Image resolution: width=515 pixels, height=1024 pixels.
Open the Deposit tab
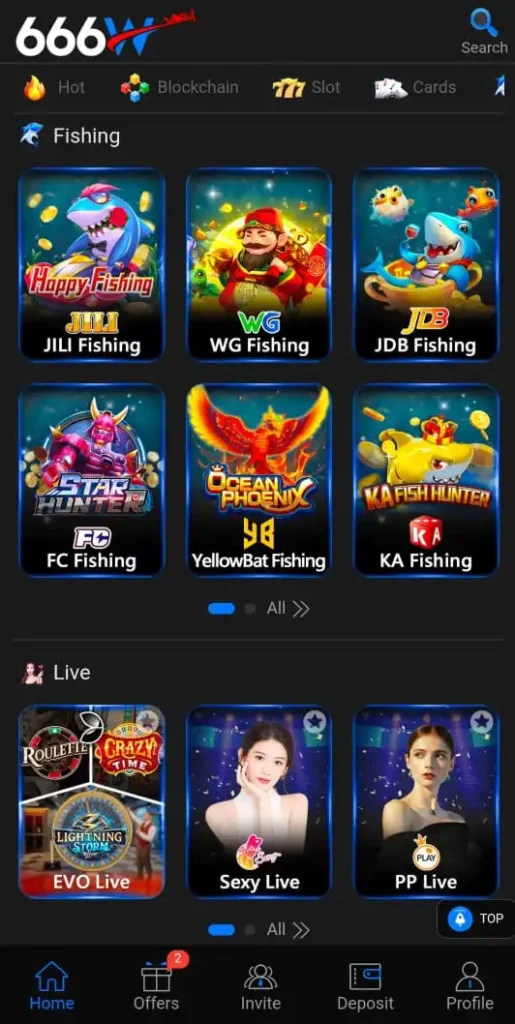click(x=365, y=985)
